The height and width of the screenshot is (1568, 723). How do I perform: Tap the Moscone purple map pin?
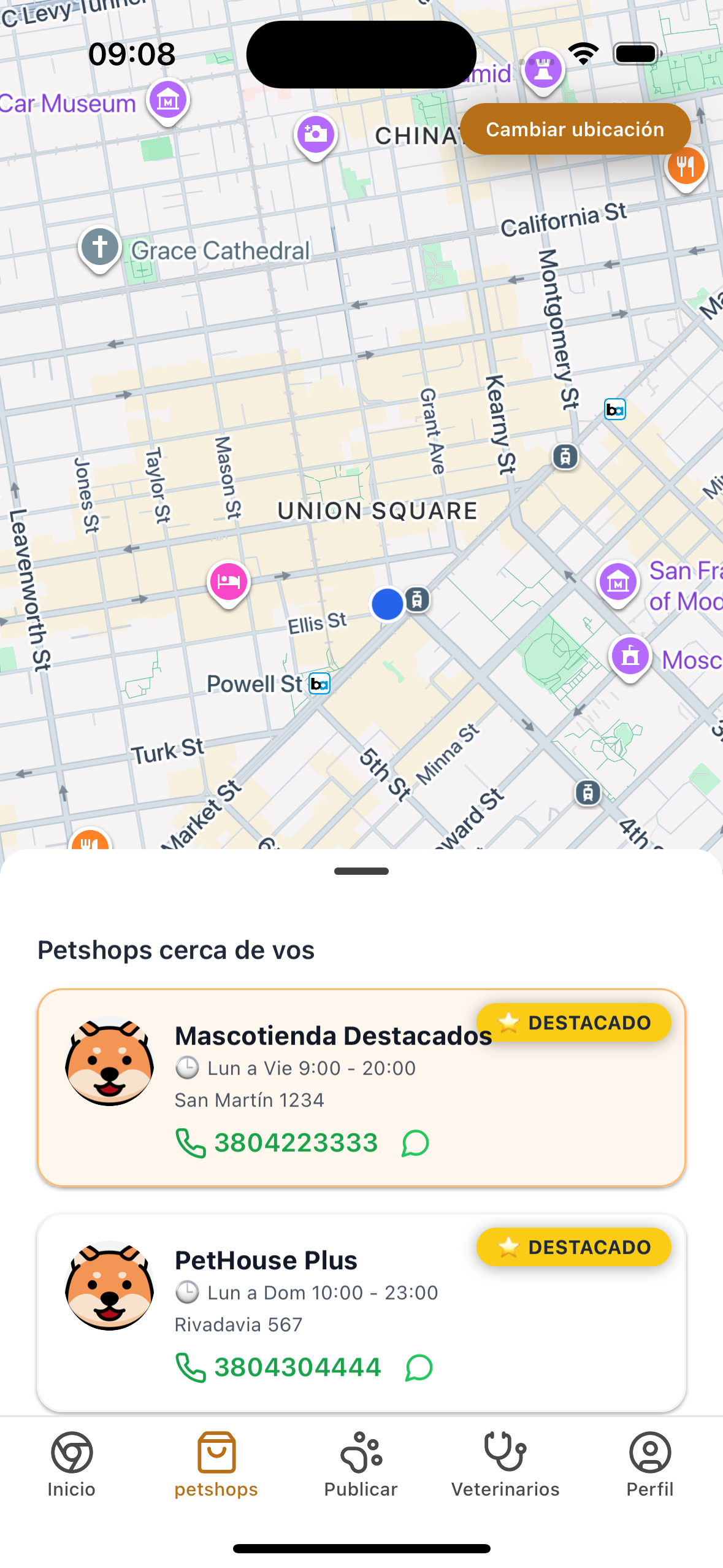click(x=629, y=655)
